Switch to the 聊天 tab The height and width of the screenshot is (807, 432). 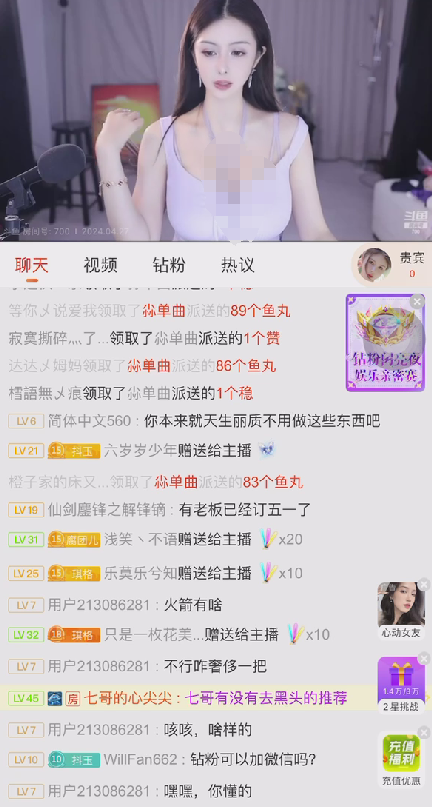(31, 266)
